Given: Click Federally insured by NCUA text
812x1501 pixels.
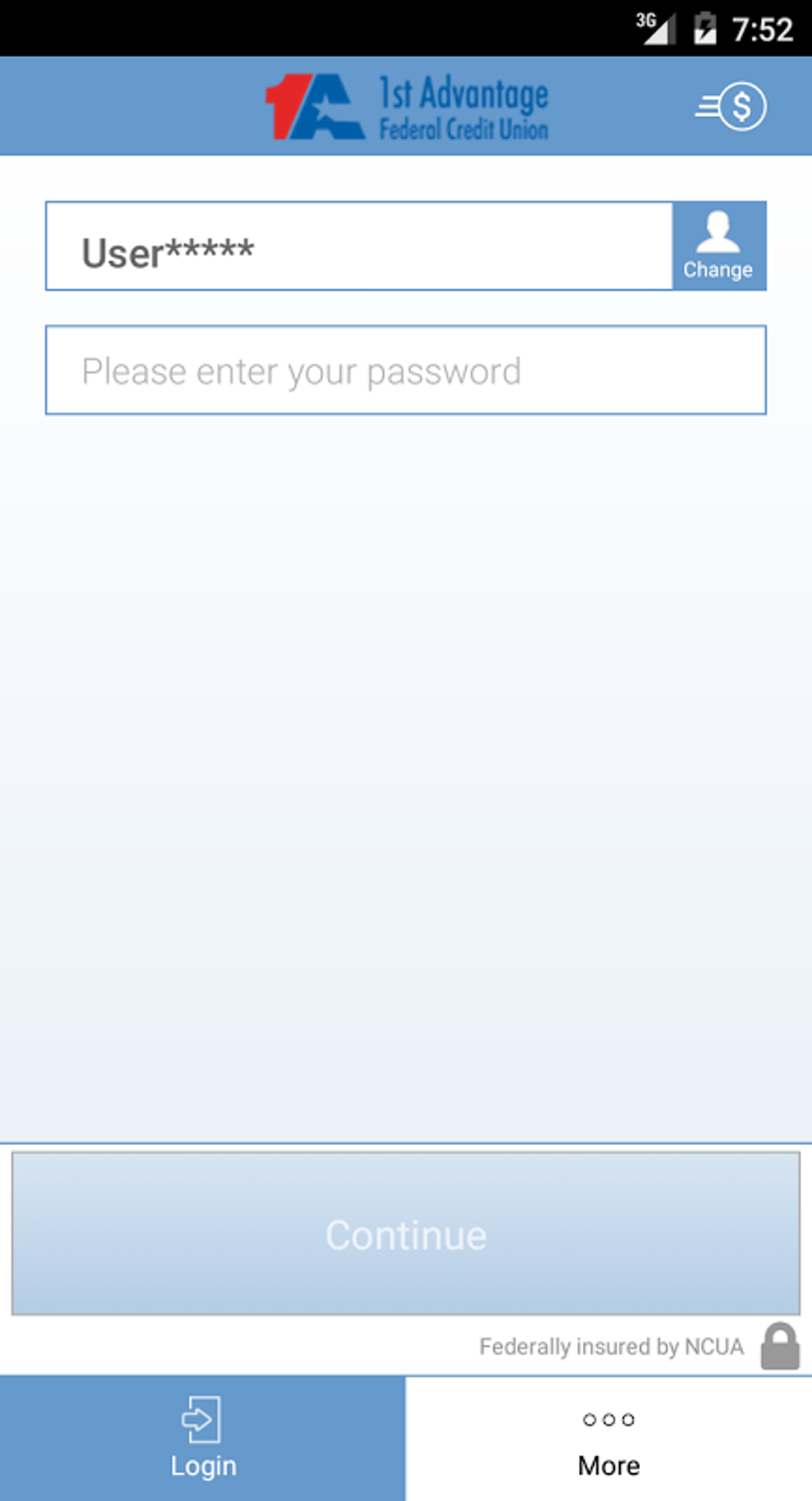Looking at the screenshot, I should point(611,1347).
